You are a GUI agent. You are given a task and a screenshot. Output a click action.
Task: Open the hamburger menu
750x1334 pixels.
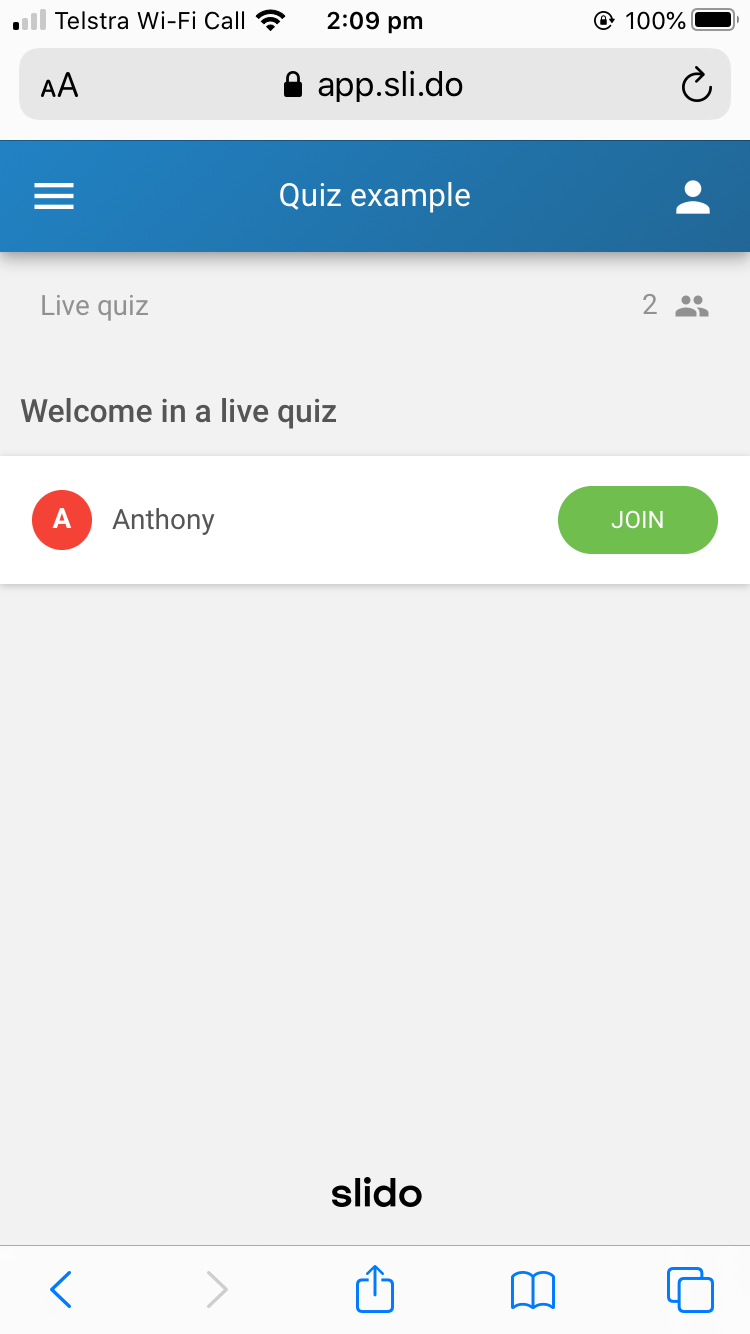click(54, 196)
